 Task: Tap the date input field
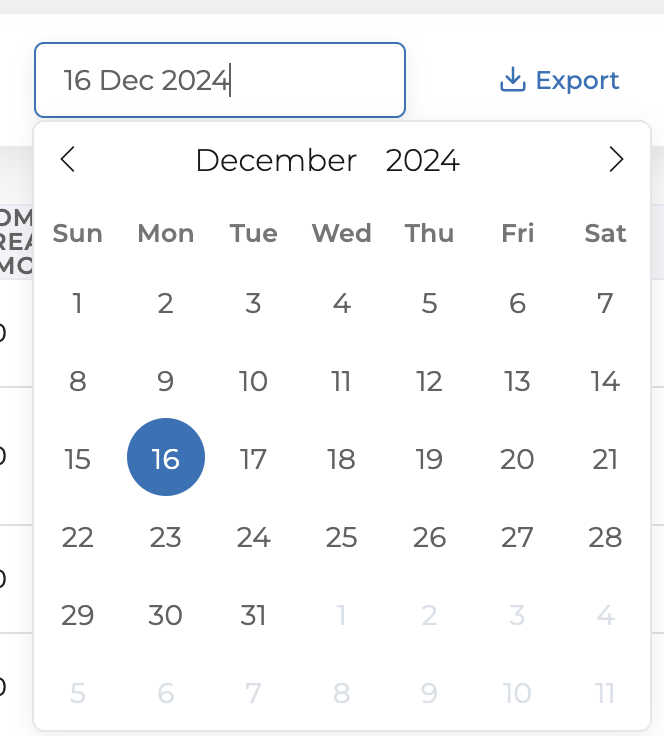tap(219, 80)
